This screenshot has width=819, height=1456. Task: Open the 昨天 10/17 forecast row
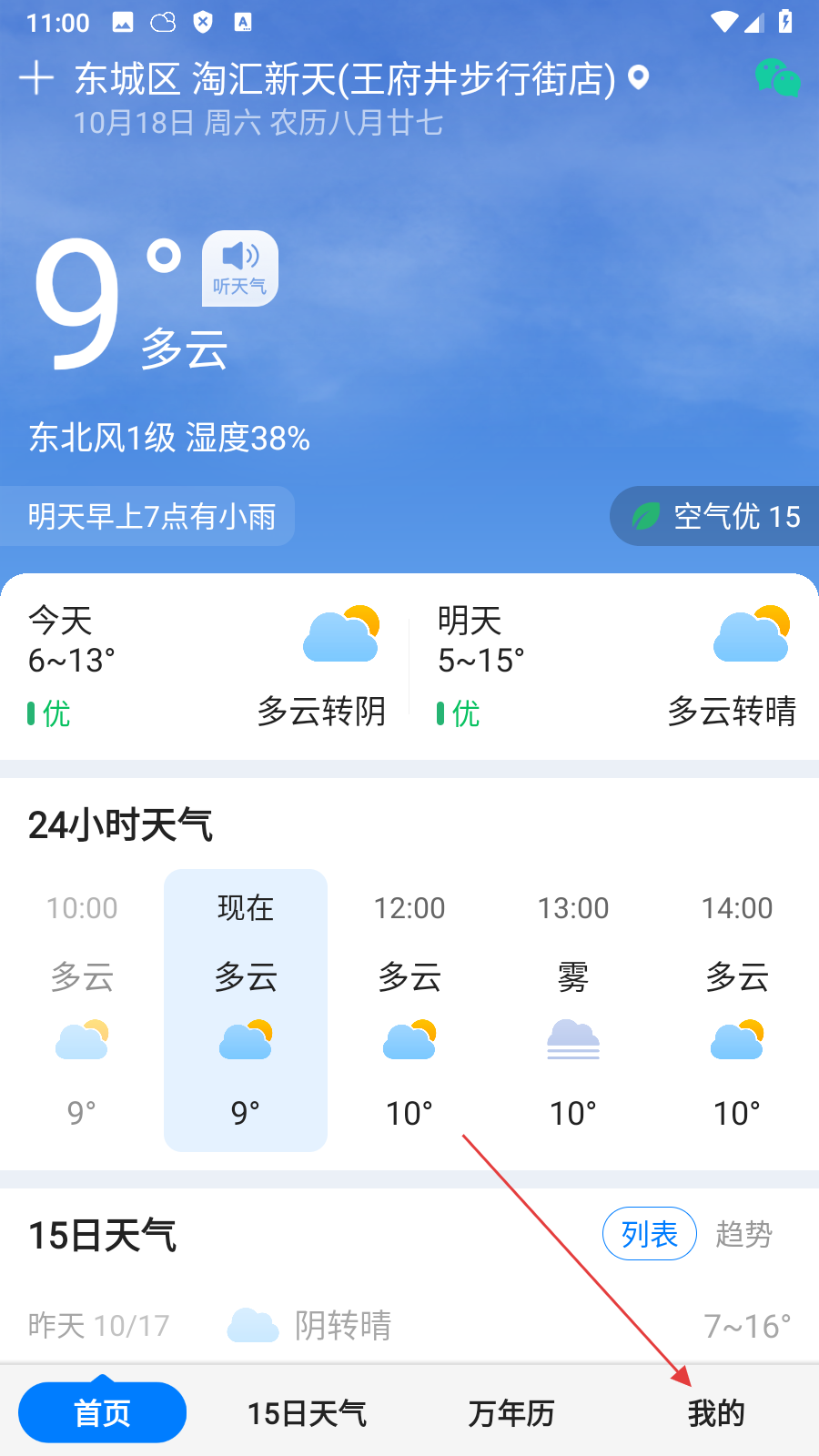click(409, 1325)
